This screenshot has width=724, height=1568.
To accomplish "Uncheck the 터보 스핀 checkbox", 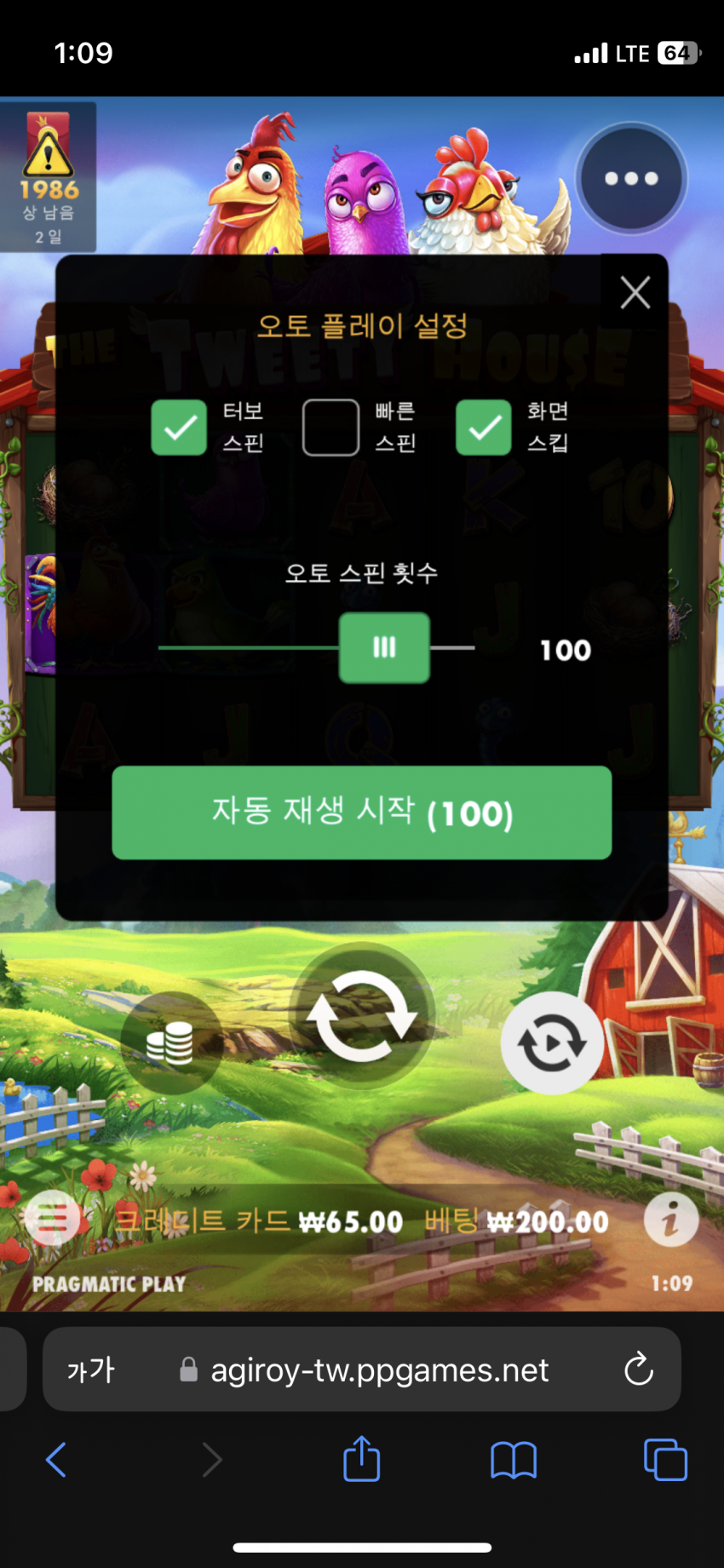I will click(x=179, y=427).
